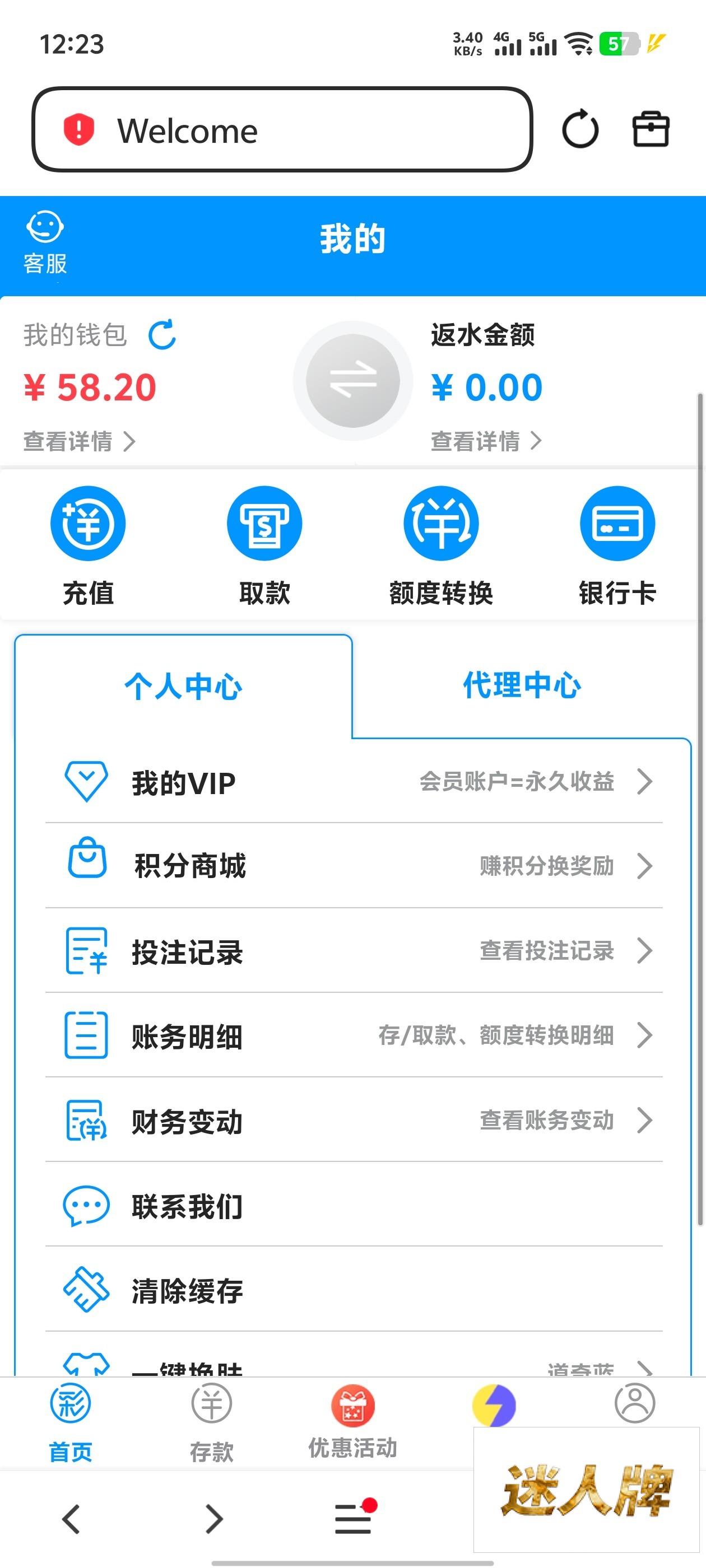Refresh the 我的钱包 wallet balance
The image size is (706, 1568).
coord(162,334)
